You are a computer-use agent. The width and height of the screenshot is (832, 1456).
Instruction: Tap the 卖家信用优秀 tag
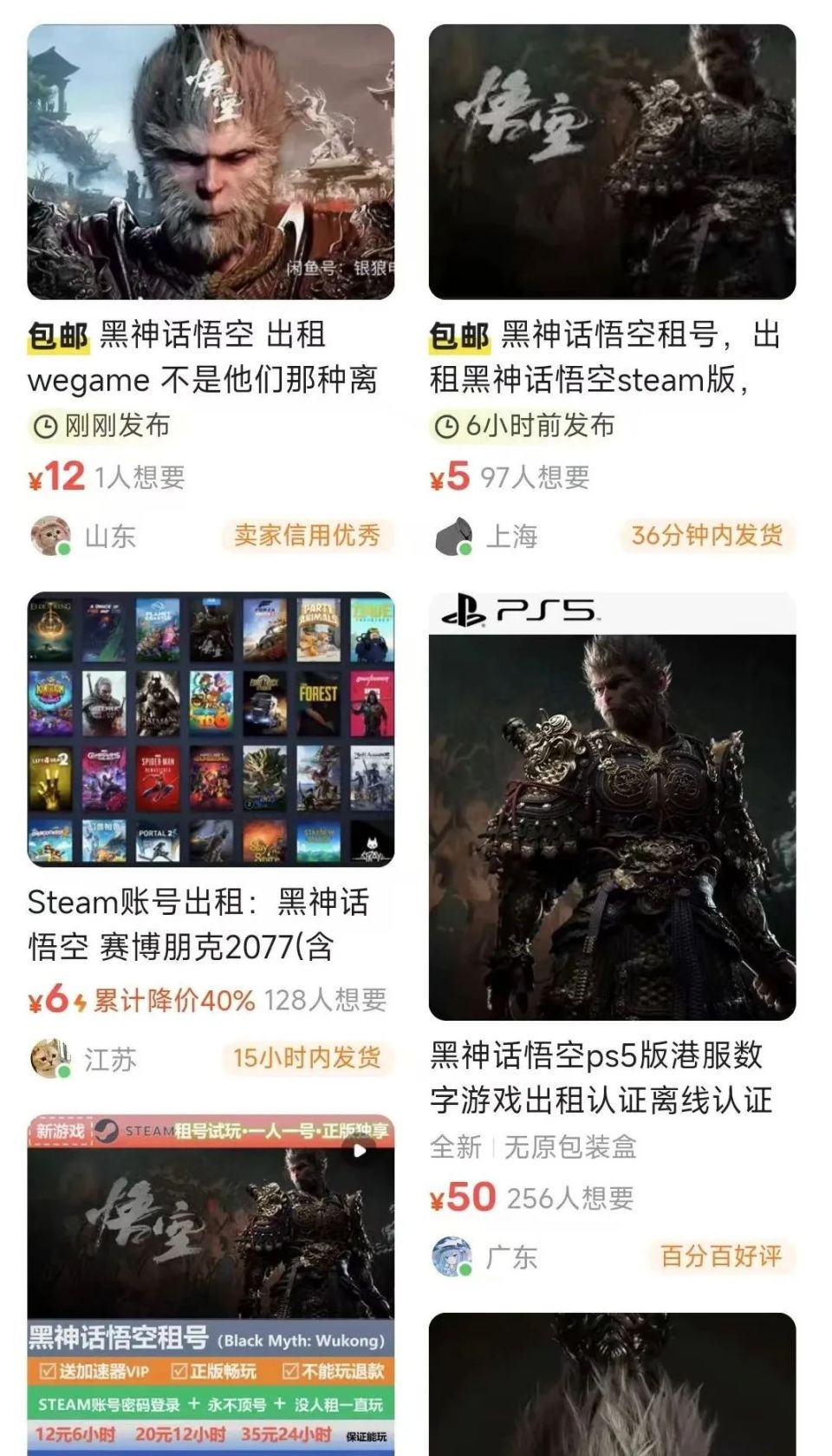[x=309, y=536]
